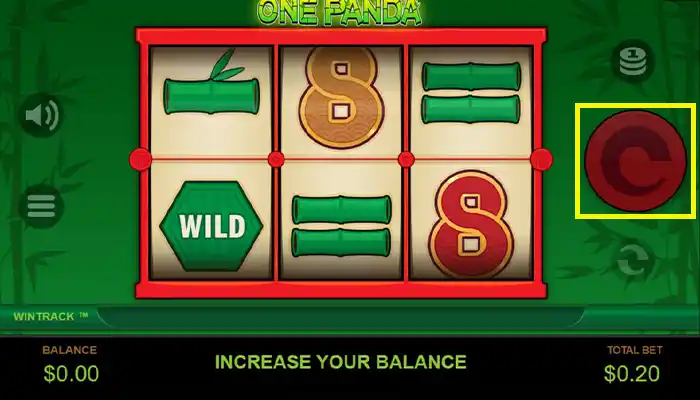Open bet settings coin stack
Screen dimensions: 700x400
630,61
